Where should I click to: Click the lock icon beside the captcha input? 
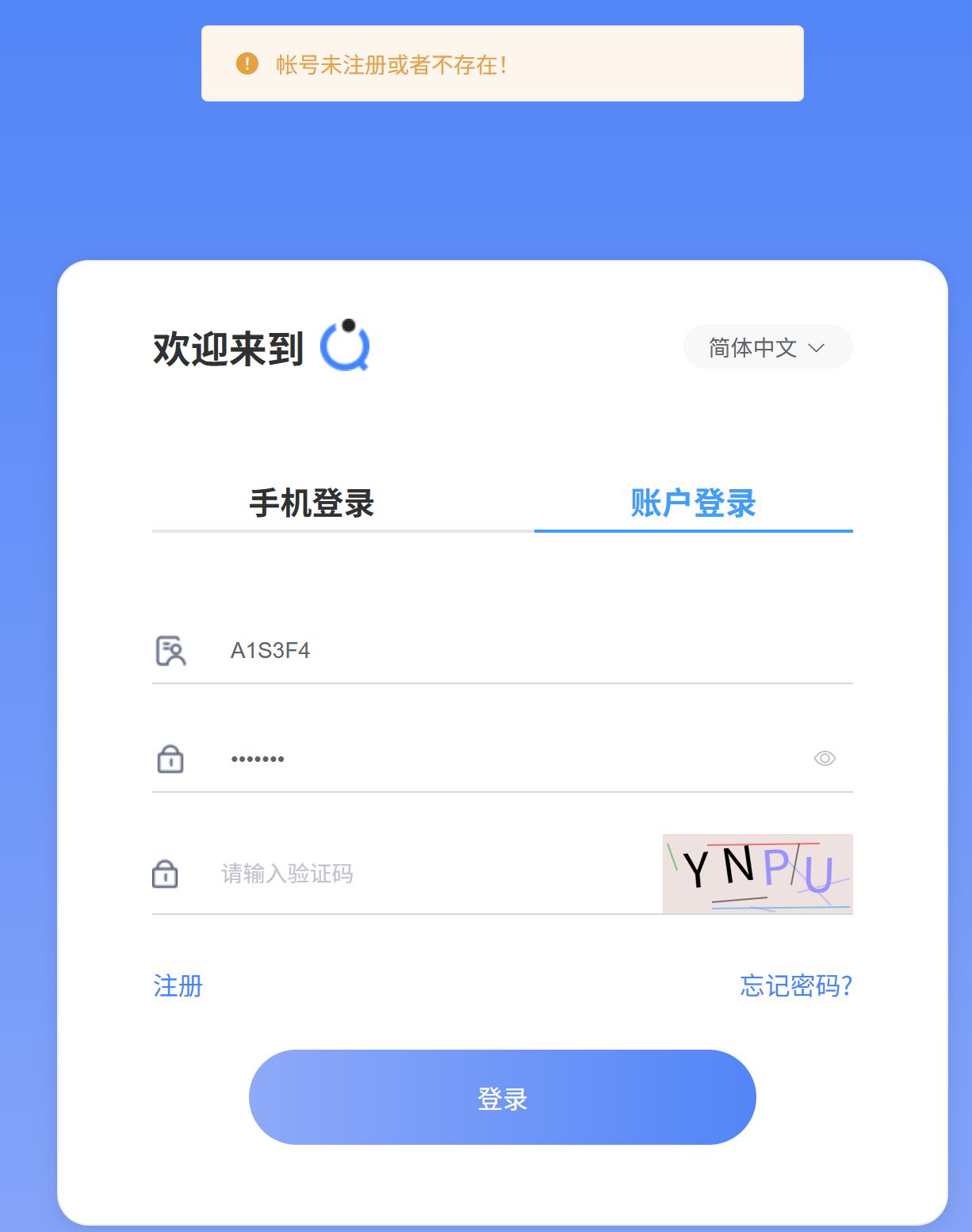pos(164,874)
